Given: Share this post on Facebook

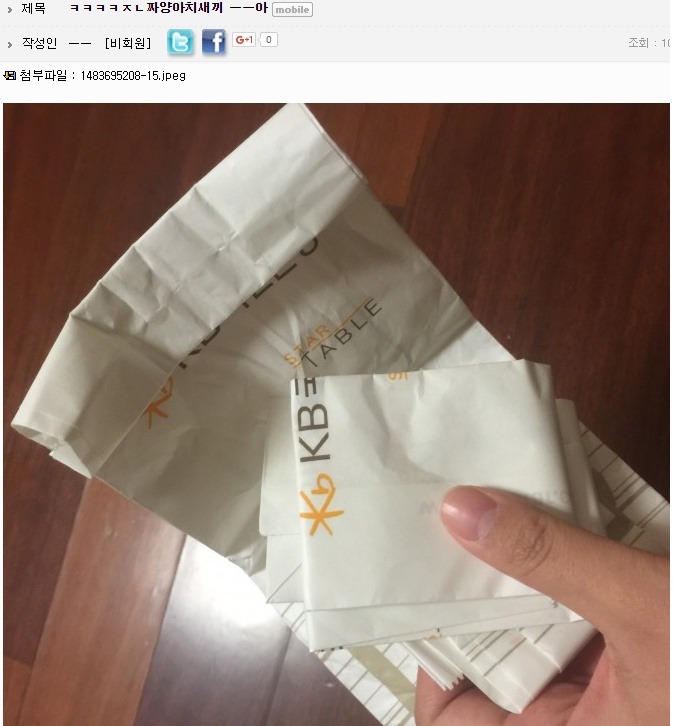Looking at the screenshot, I should 214,42.
